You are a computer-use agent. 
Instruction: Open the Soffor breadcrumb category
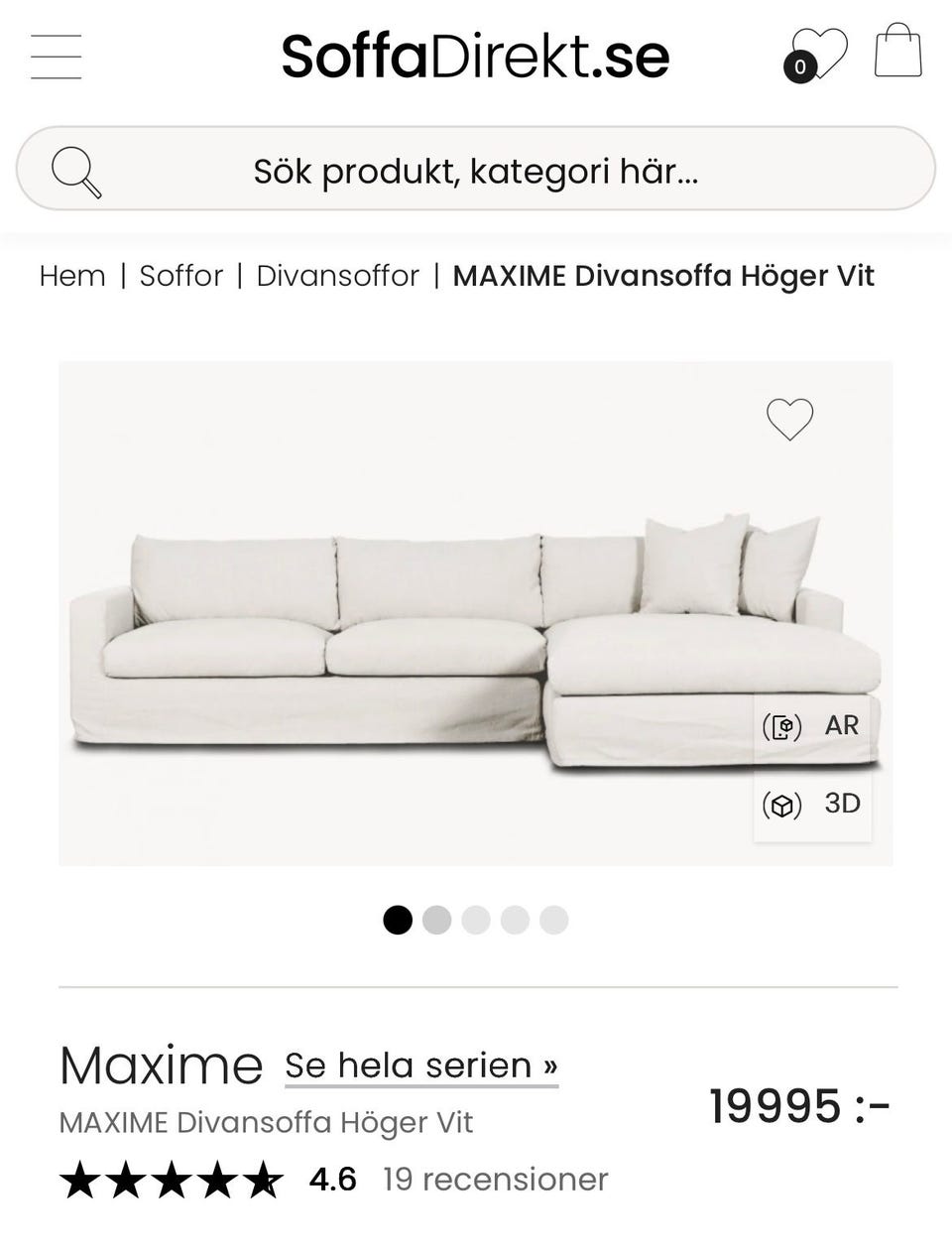coord(180,276)
